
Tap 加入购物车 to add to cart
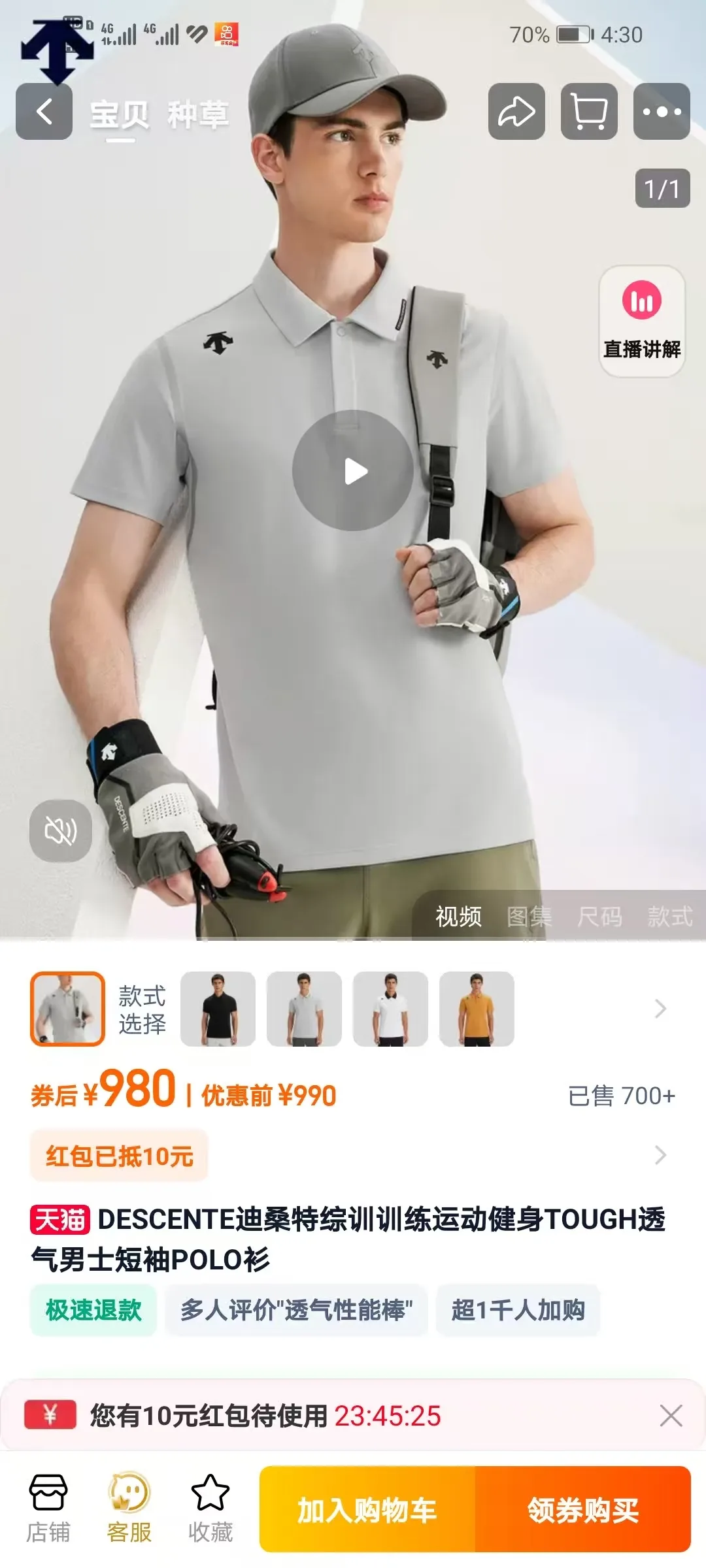point(367,1510)
